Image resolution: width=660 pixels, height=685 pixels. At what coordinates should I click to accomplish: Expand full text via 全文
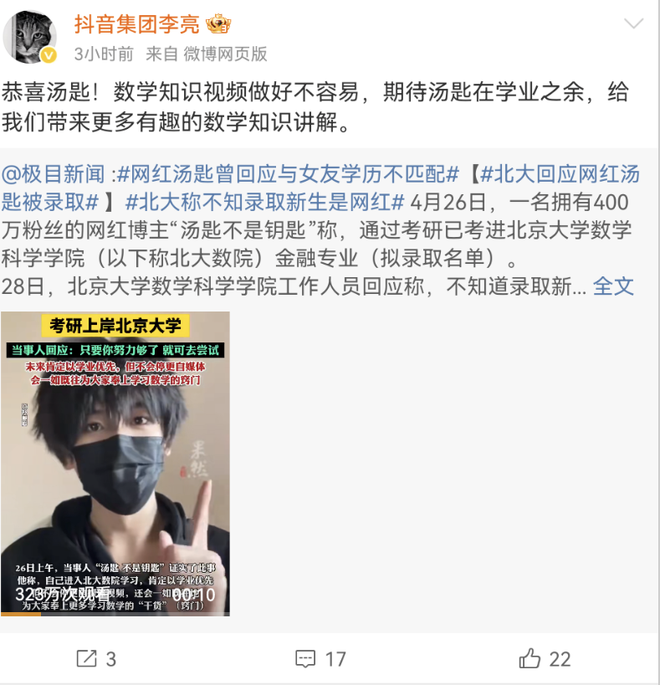coord(613,286)
